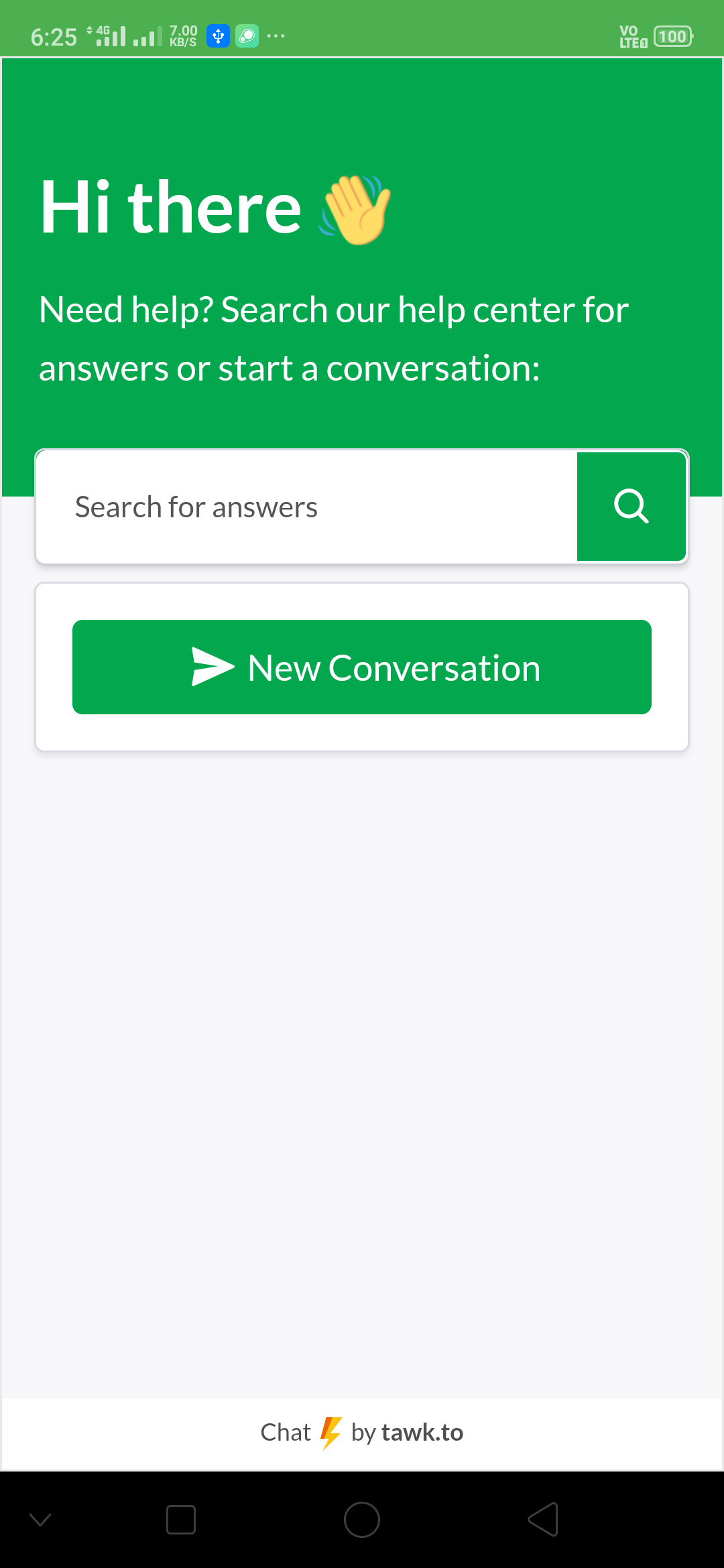This screenshot has height=1568, width=724.
Task: Go to the home screen
Action: coord(362,1519)
